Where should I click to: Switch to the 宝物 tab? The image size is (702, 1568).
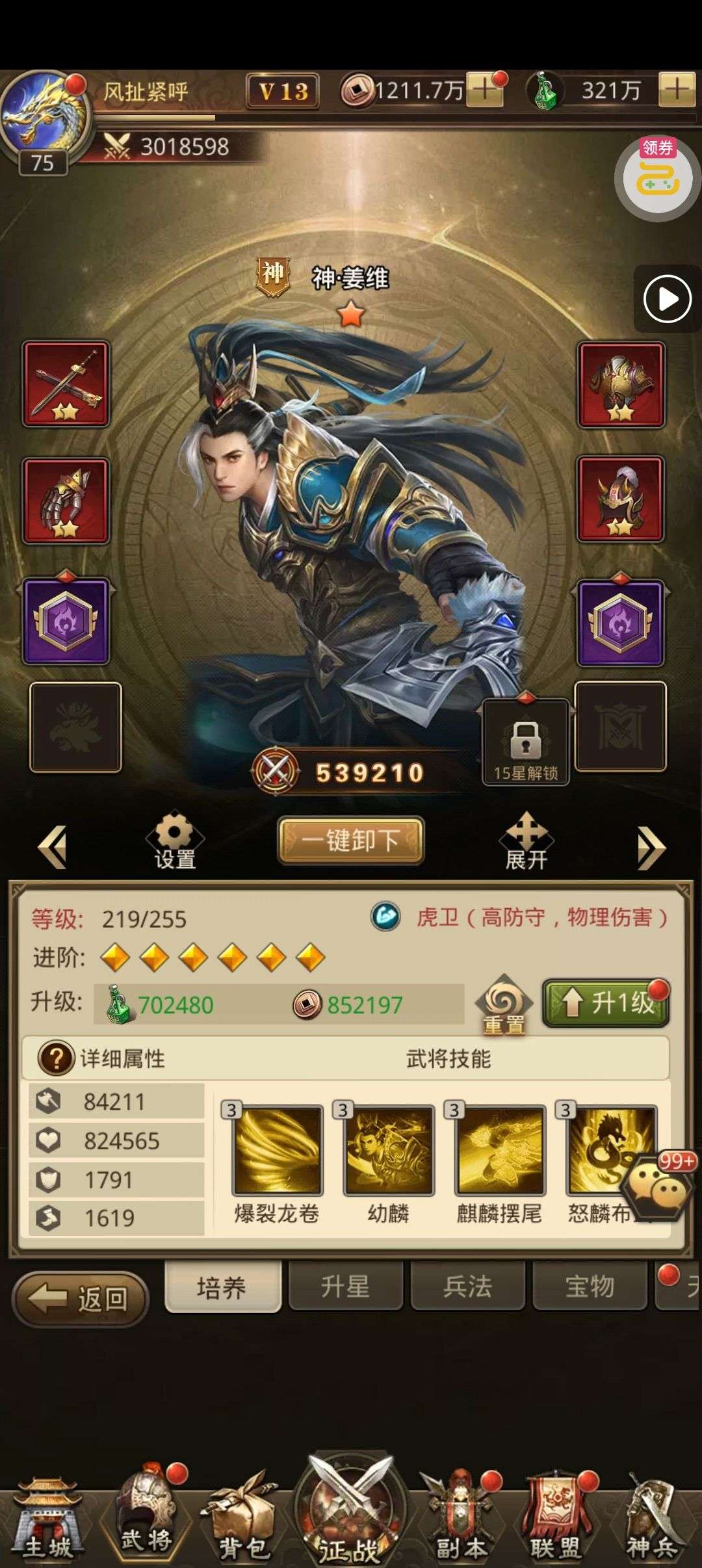[590, 1287]
